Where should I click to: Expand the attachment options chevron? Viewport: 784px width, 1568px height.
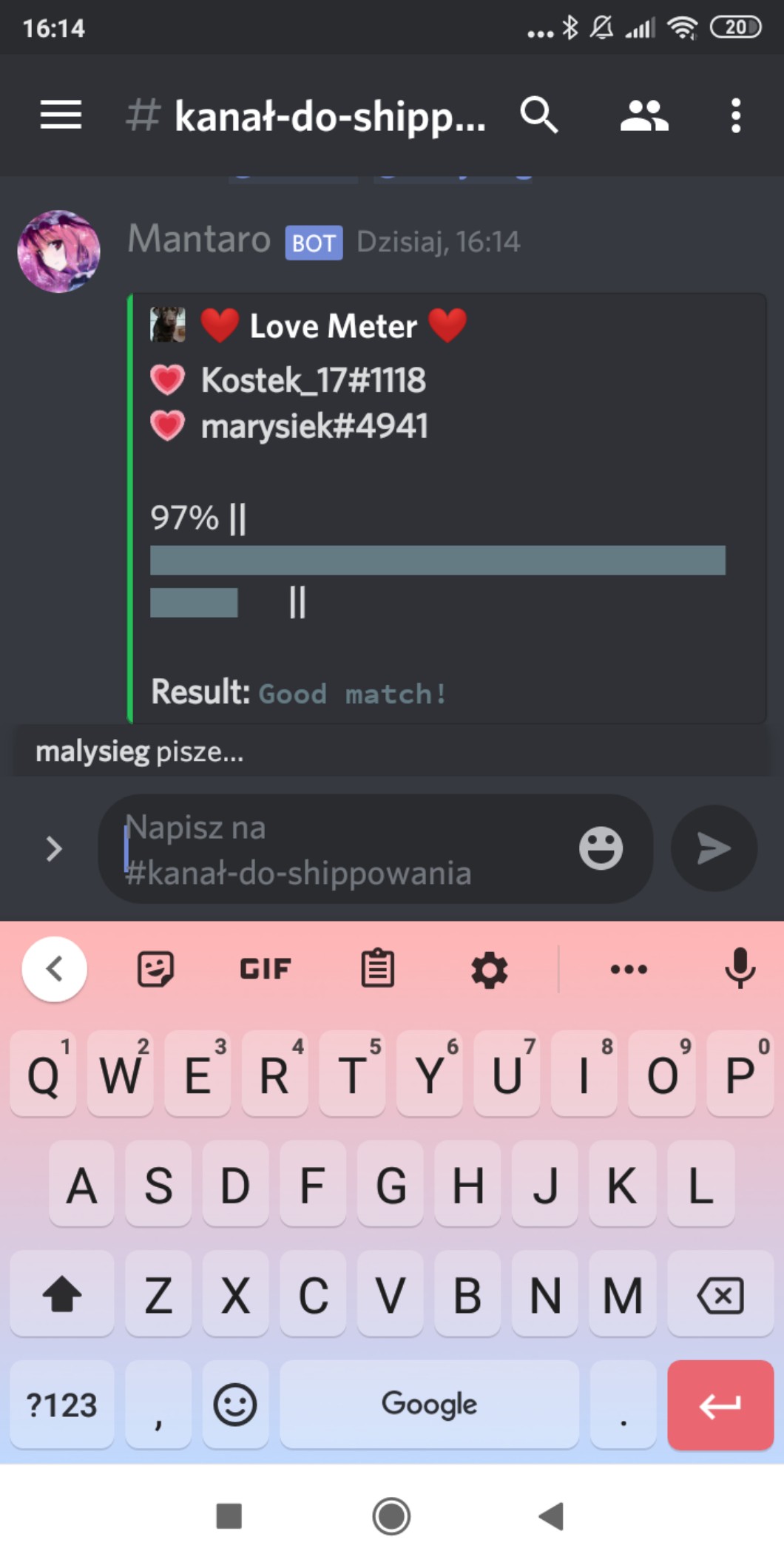[53, 848]
